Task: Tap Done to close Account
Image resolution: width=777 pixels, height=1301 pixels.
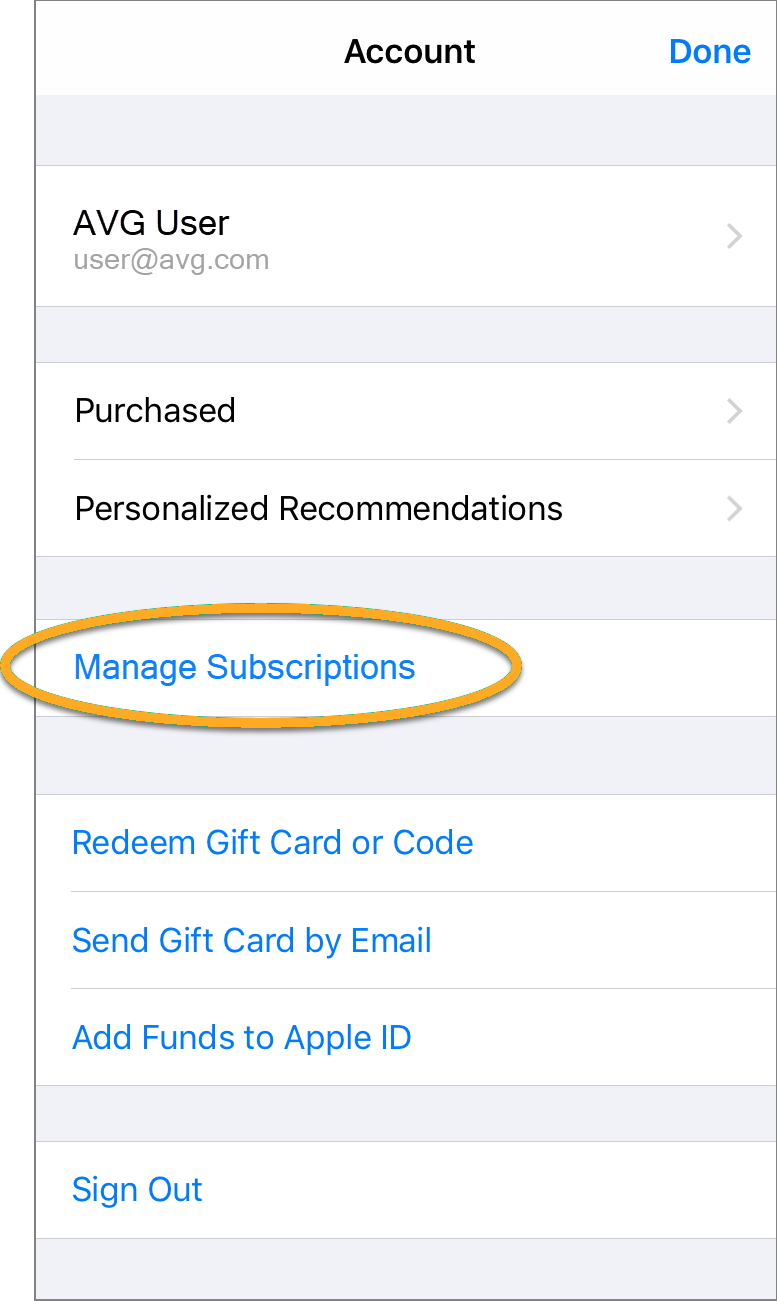Action: tap(709, 51)
